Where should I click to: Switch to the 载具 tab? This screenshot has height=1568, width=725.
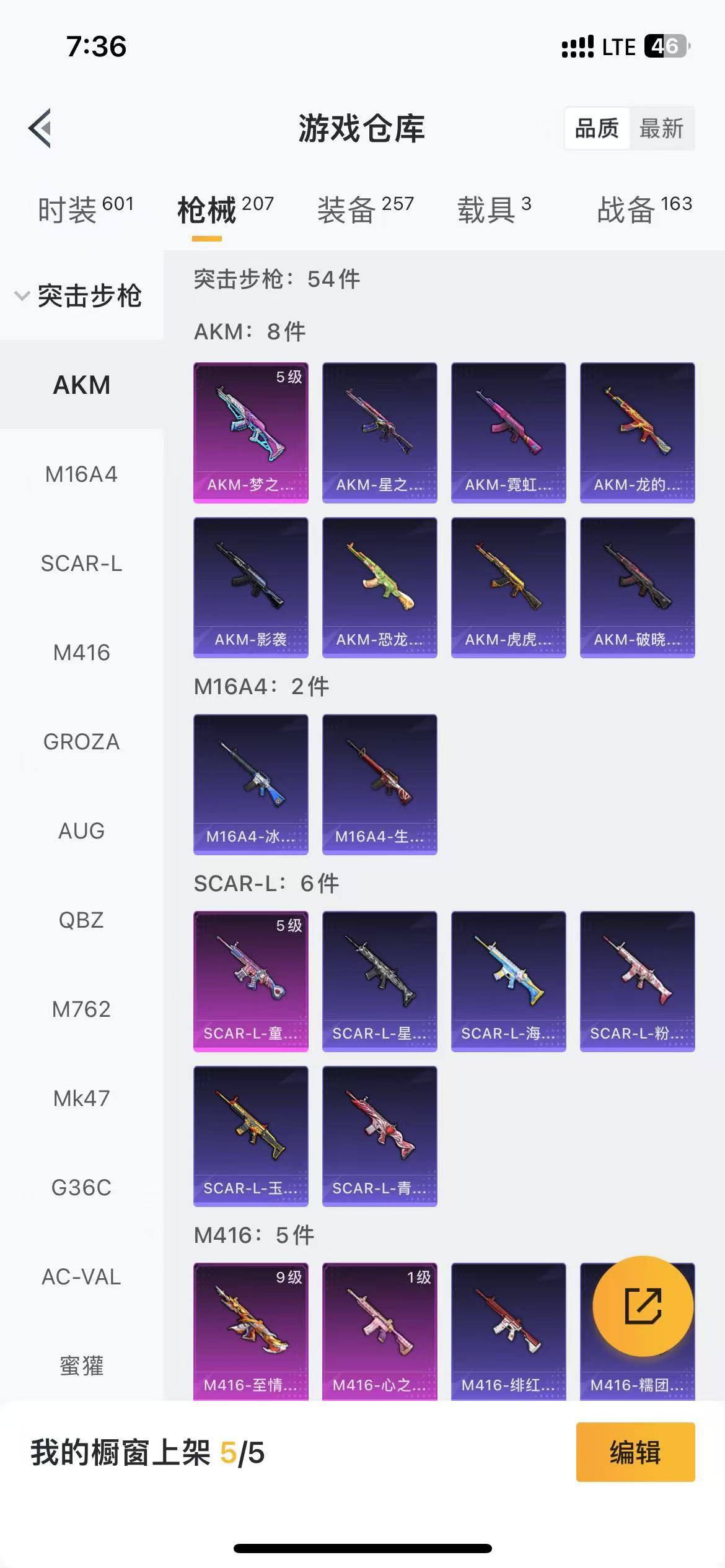pos(494,209)
